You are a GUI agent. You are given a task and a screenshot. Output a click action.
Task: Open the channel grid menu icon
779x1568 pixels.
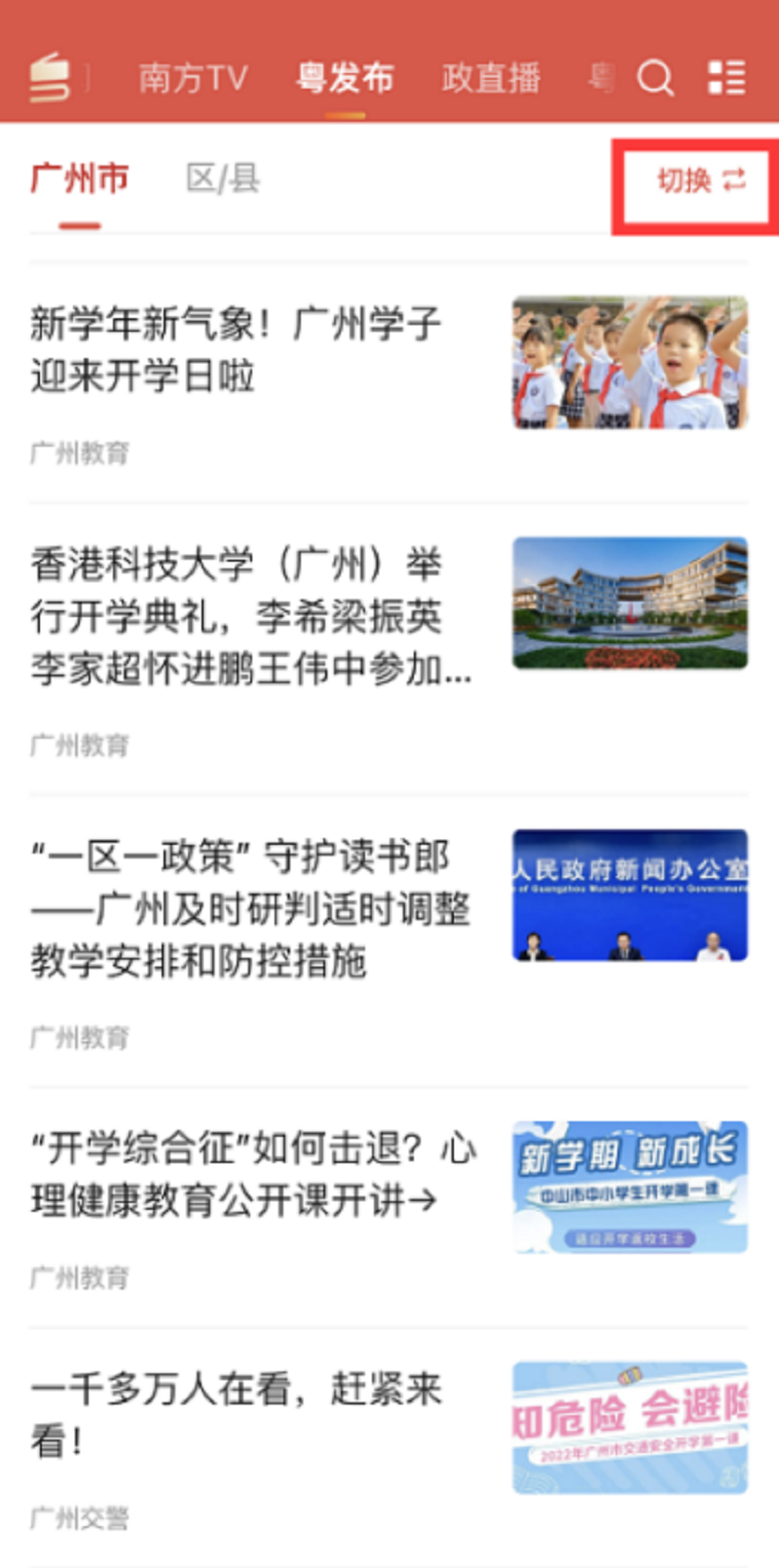point(726,78)
